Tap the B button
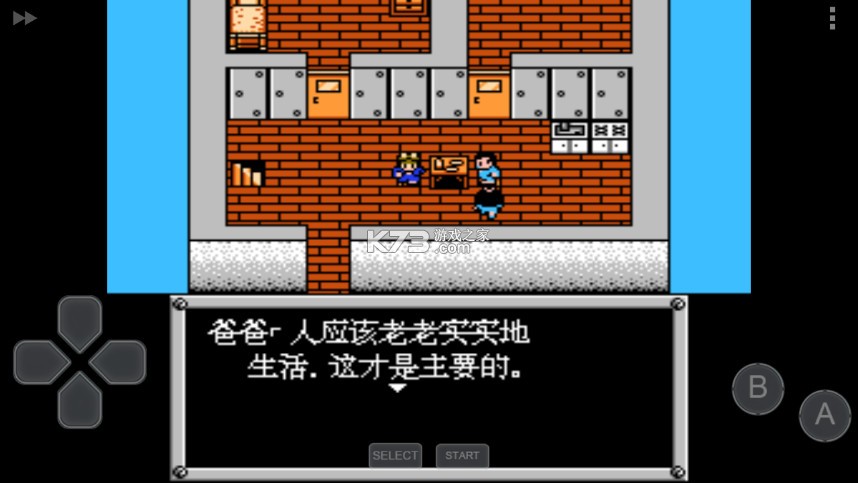Viewport: 858px width, 483px height. point(758,388)
